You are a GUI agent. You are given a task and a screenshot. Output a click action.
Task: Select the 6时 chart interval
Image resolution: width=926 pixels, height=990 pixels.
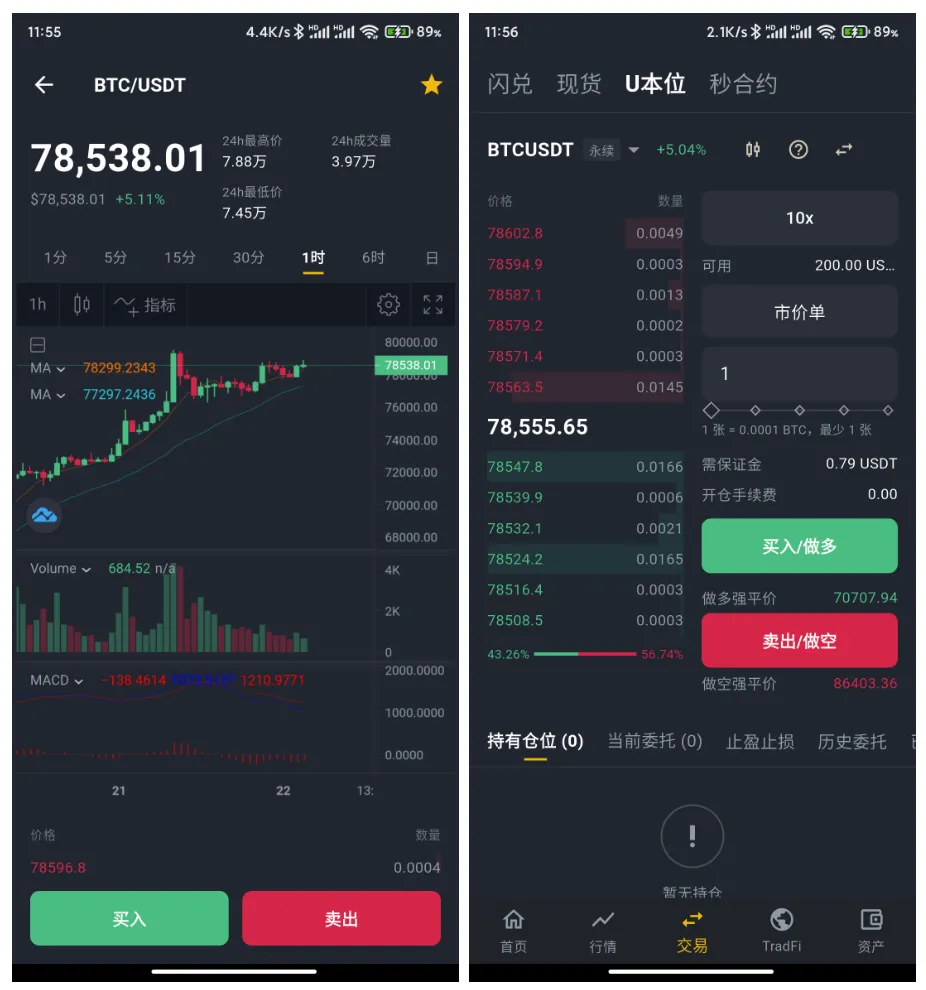[372, 258]
